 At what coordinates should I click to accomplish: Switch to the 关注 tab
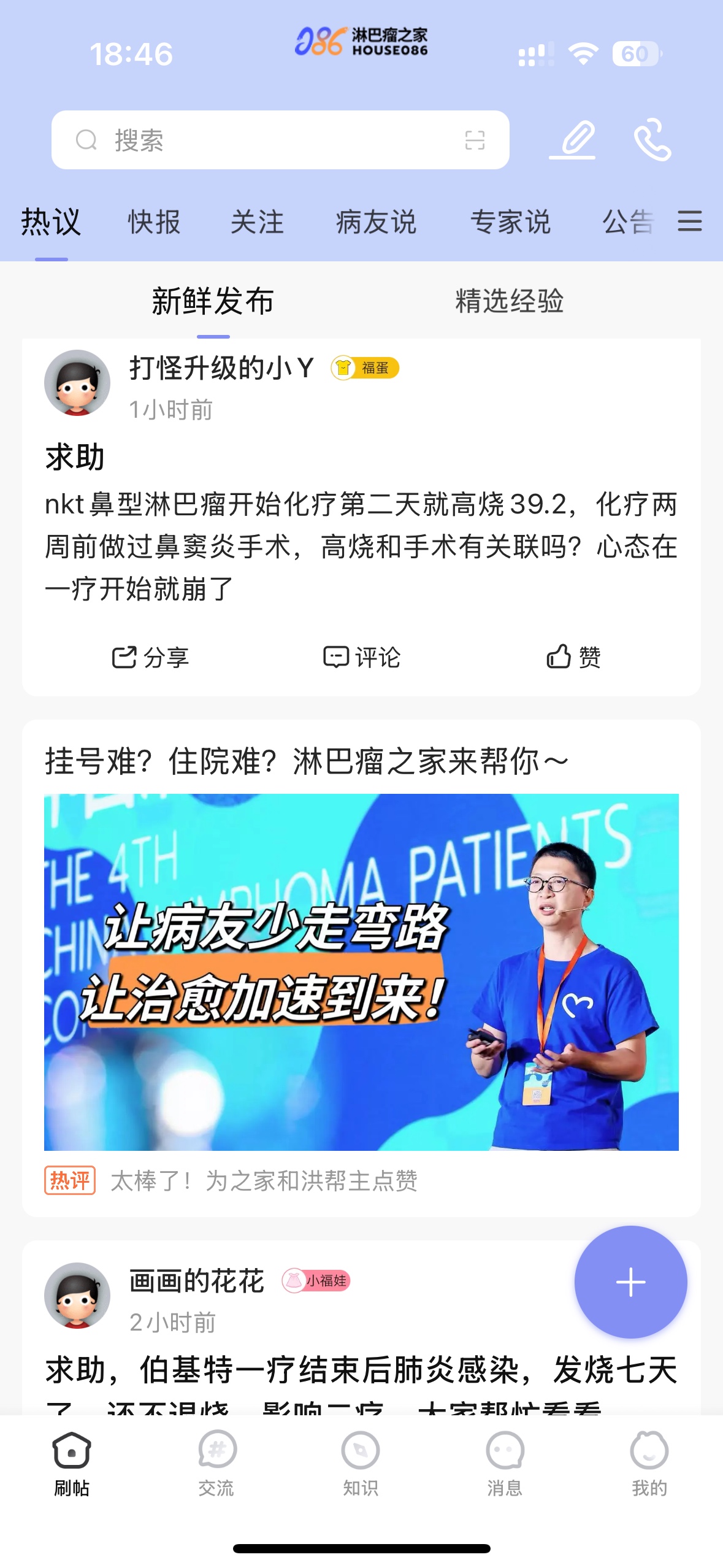pyautogui.click(x=257, y=222)
